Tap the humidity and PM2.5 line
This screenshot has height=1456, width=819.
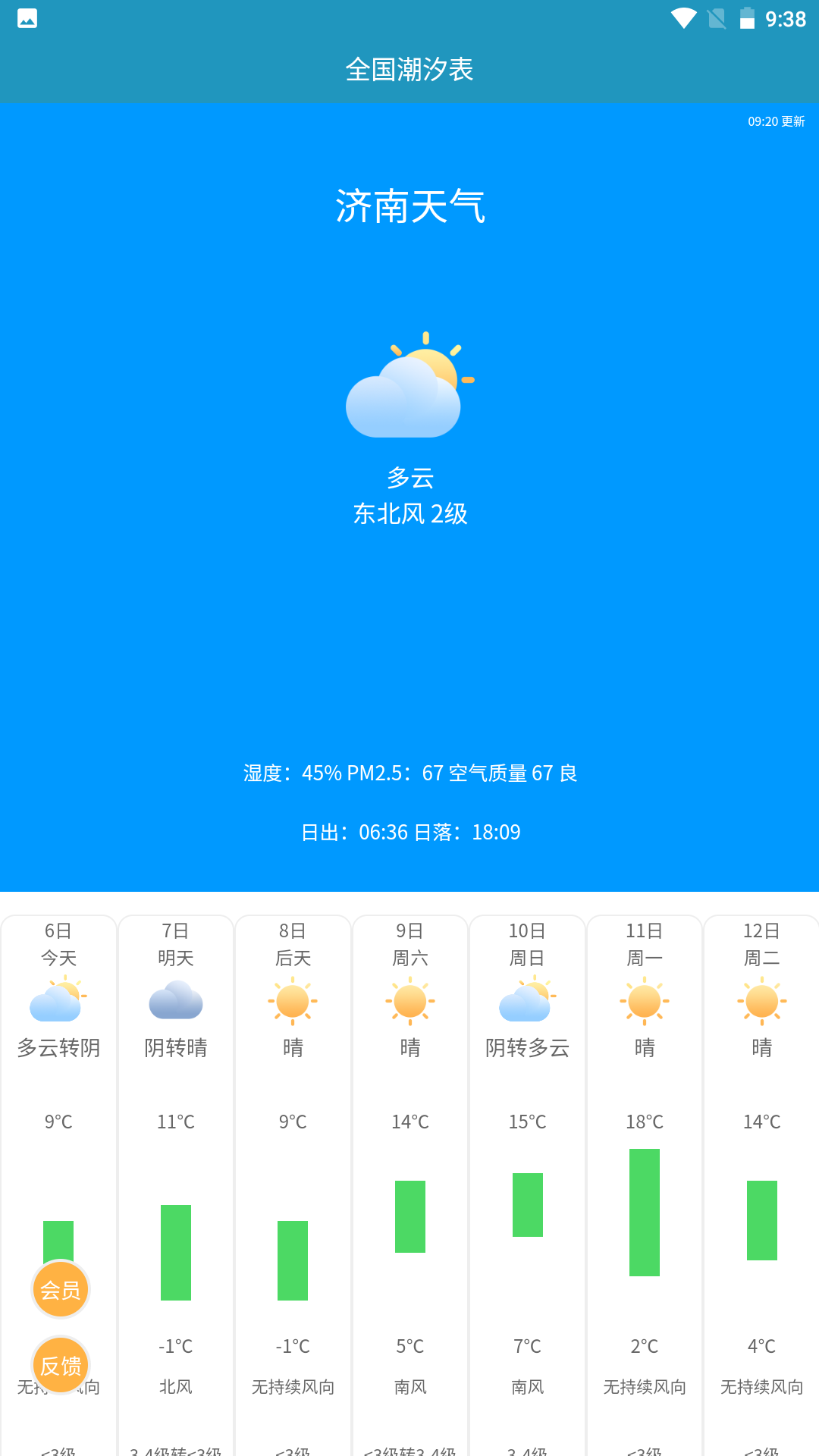pyautogui.click(x=409, y=773)
